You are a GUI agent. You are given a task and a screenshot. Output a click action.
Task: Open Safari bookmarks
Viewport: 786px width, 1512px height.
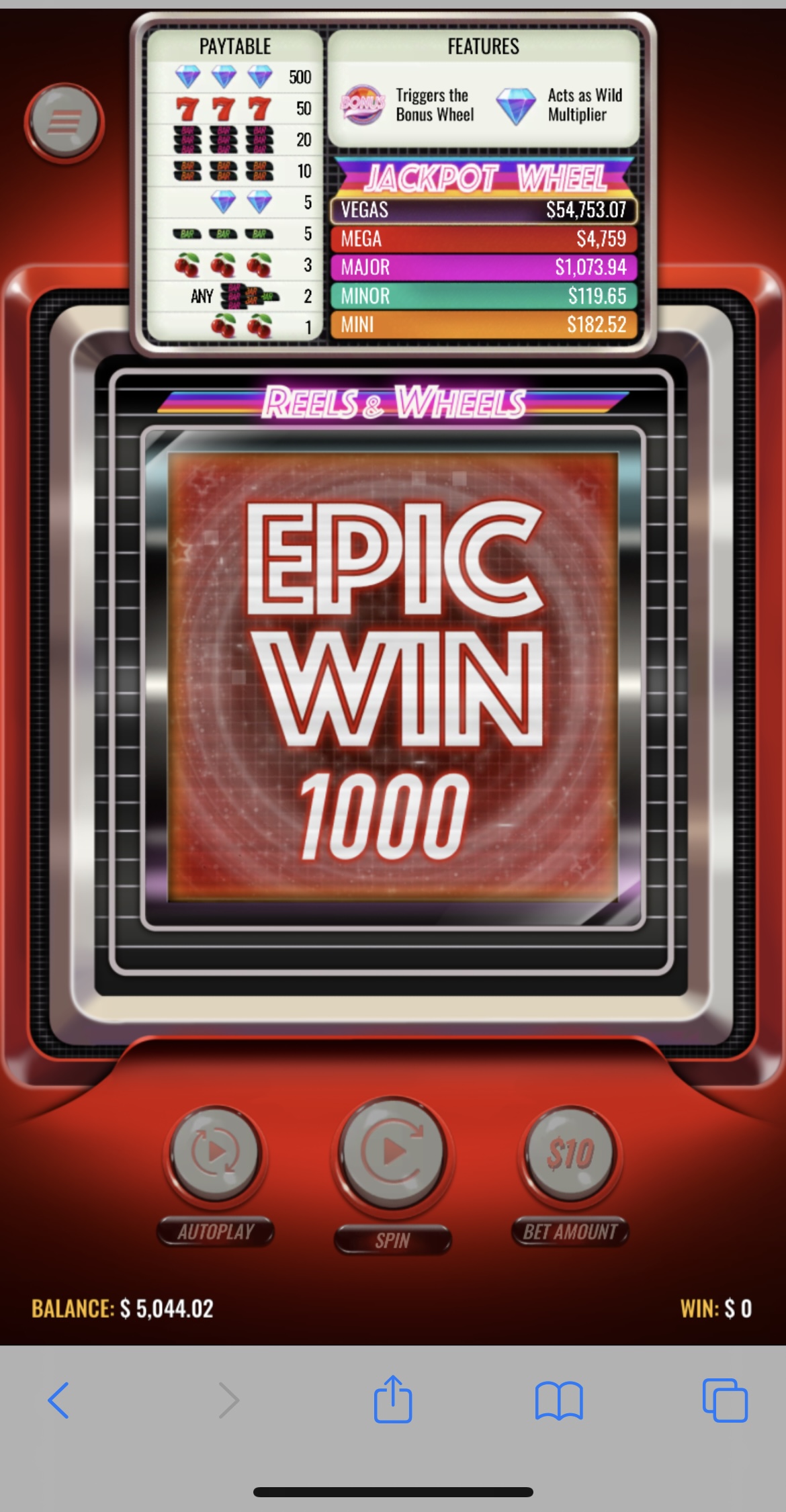(559, 1400)
